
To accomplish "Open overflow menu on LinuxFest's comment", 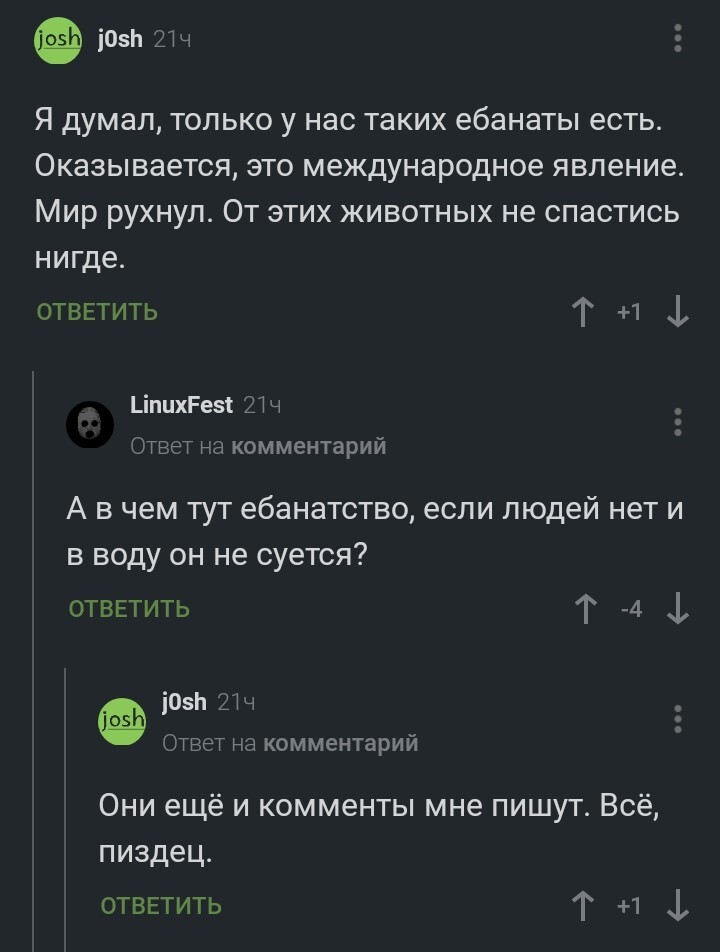I will pos(678,422).
